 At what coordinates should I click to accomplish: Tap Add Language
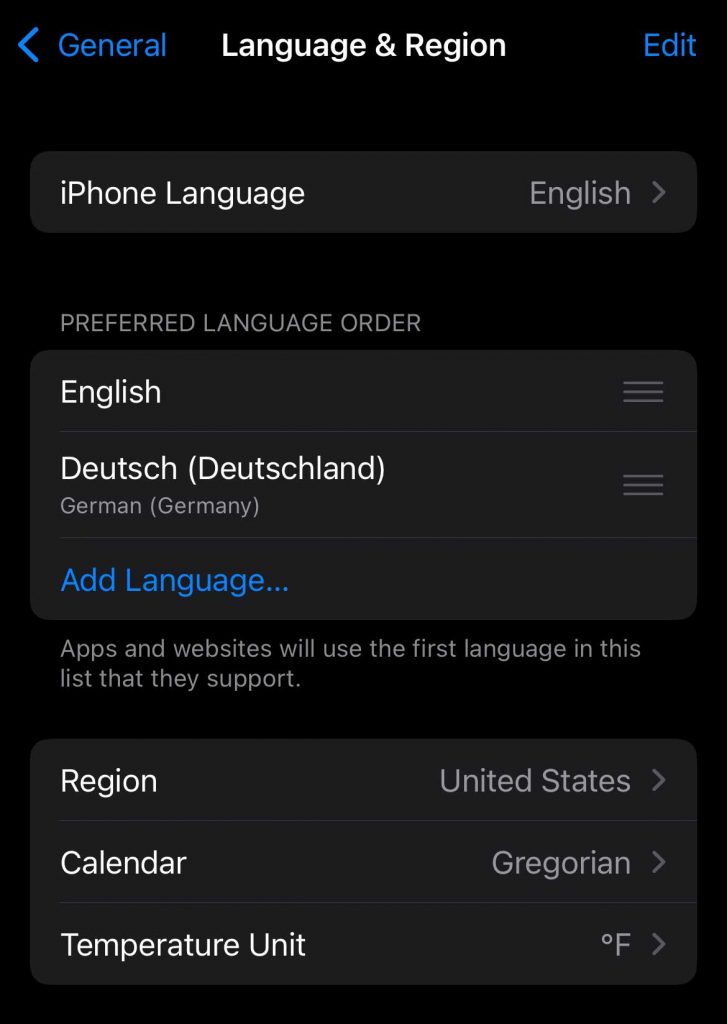point(175,580)
